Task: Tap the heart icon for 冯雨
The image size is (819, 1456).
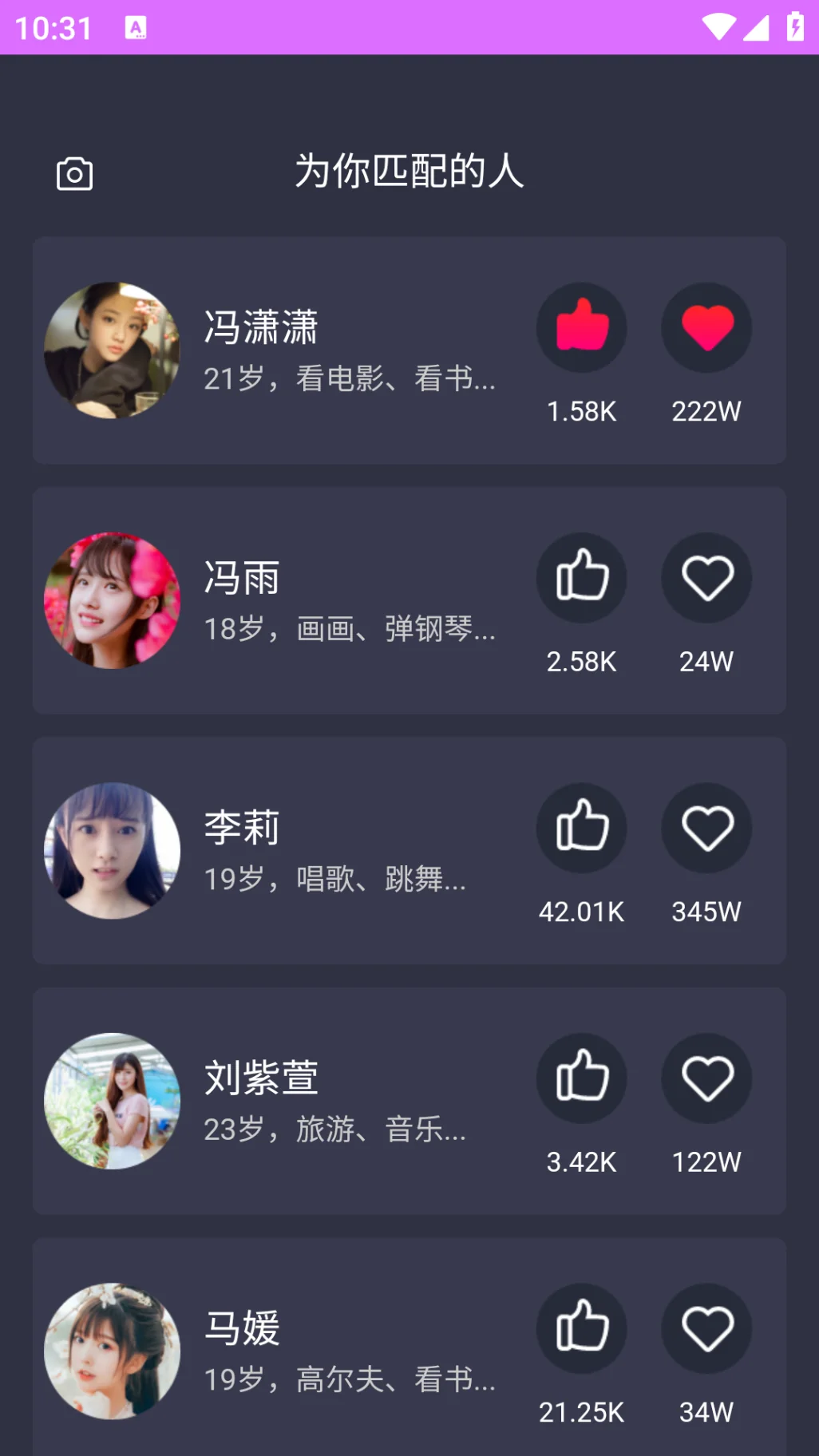Action: (x=706, y=577)
